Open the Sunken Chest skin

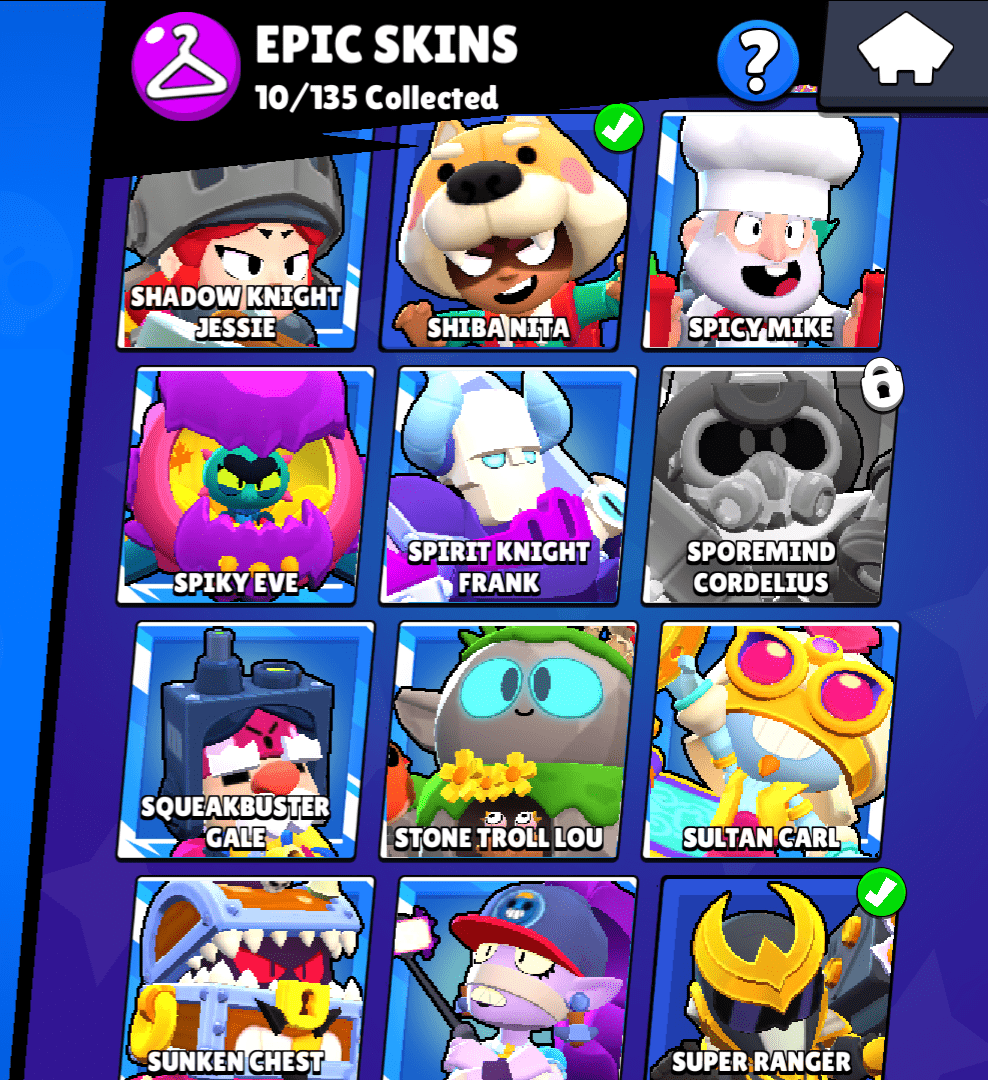245,980
